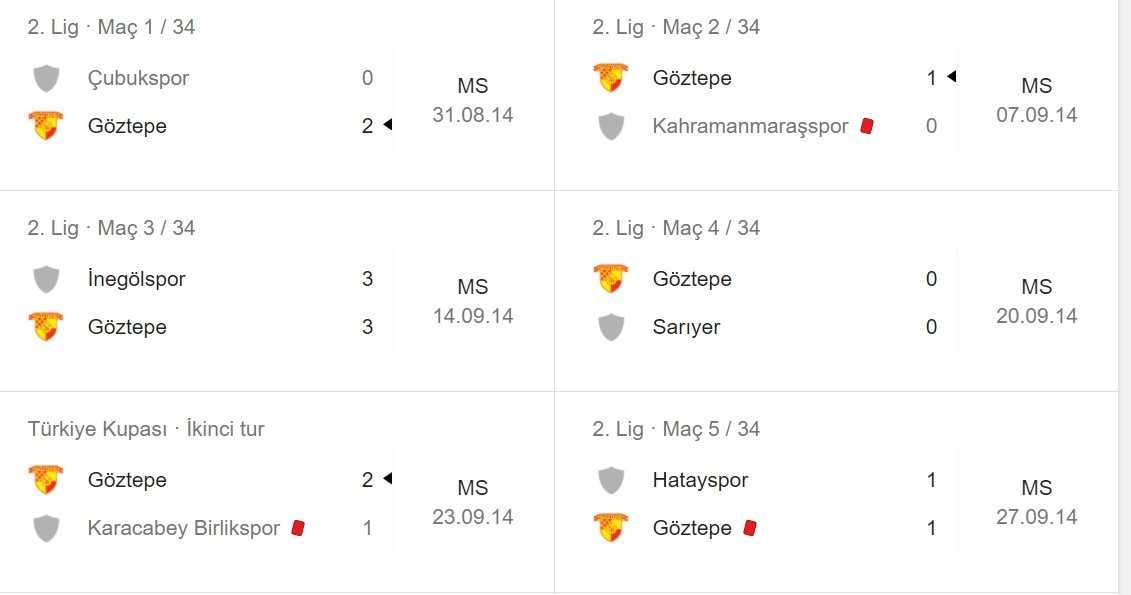This screenshot has width=1131, height=595.
Task: View the İnegölspor vs Göztepe match details
Action: pos(275,302)
